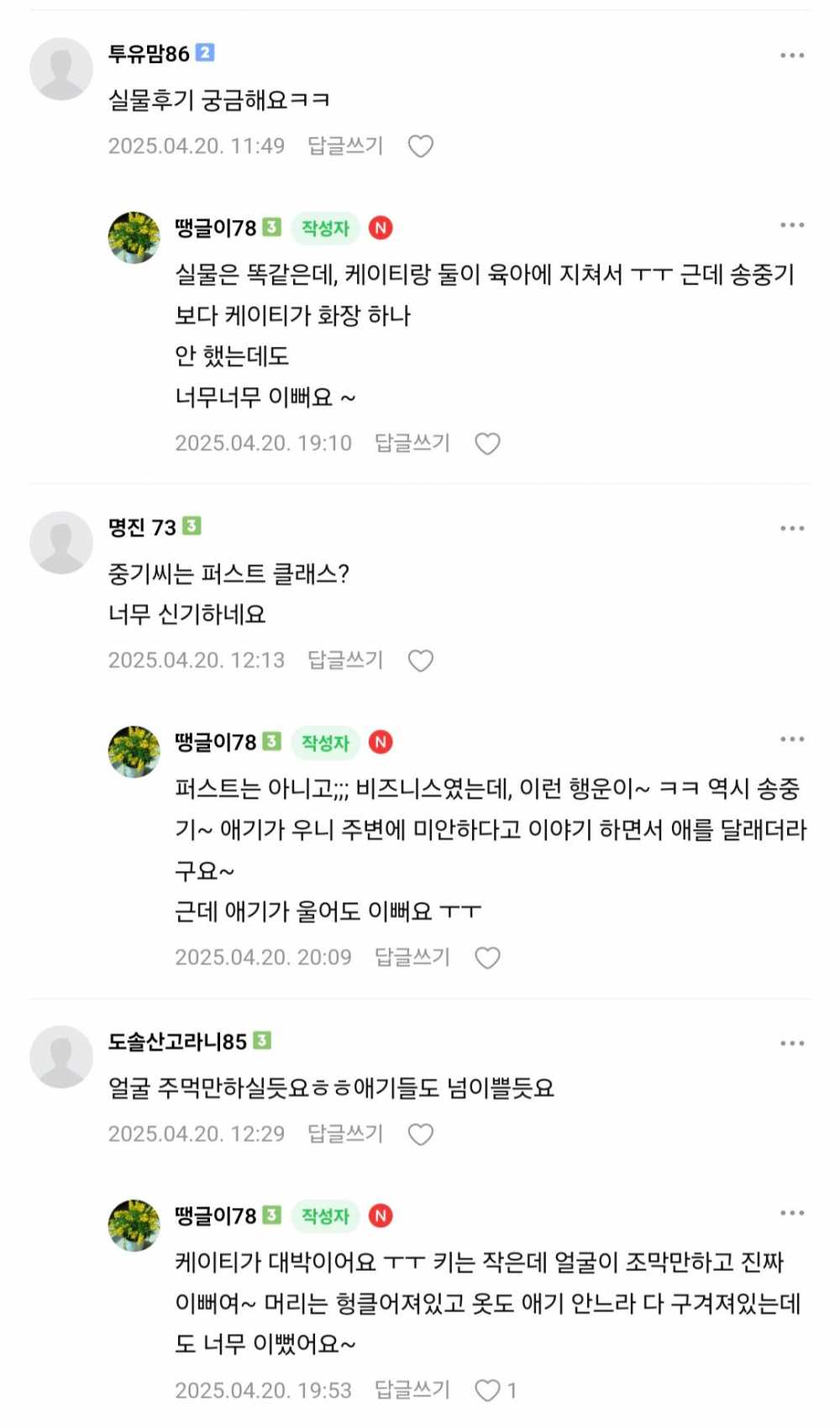Like the 19:53 reply with 1 like
The image size is (840, 1428).
point(487,1390)
